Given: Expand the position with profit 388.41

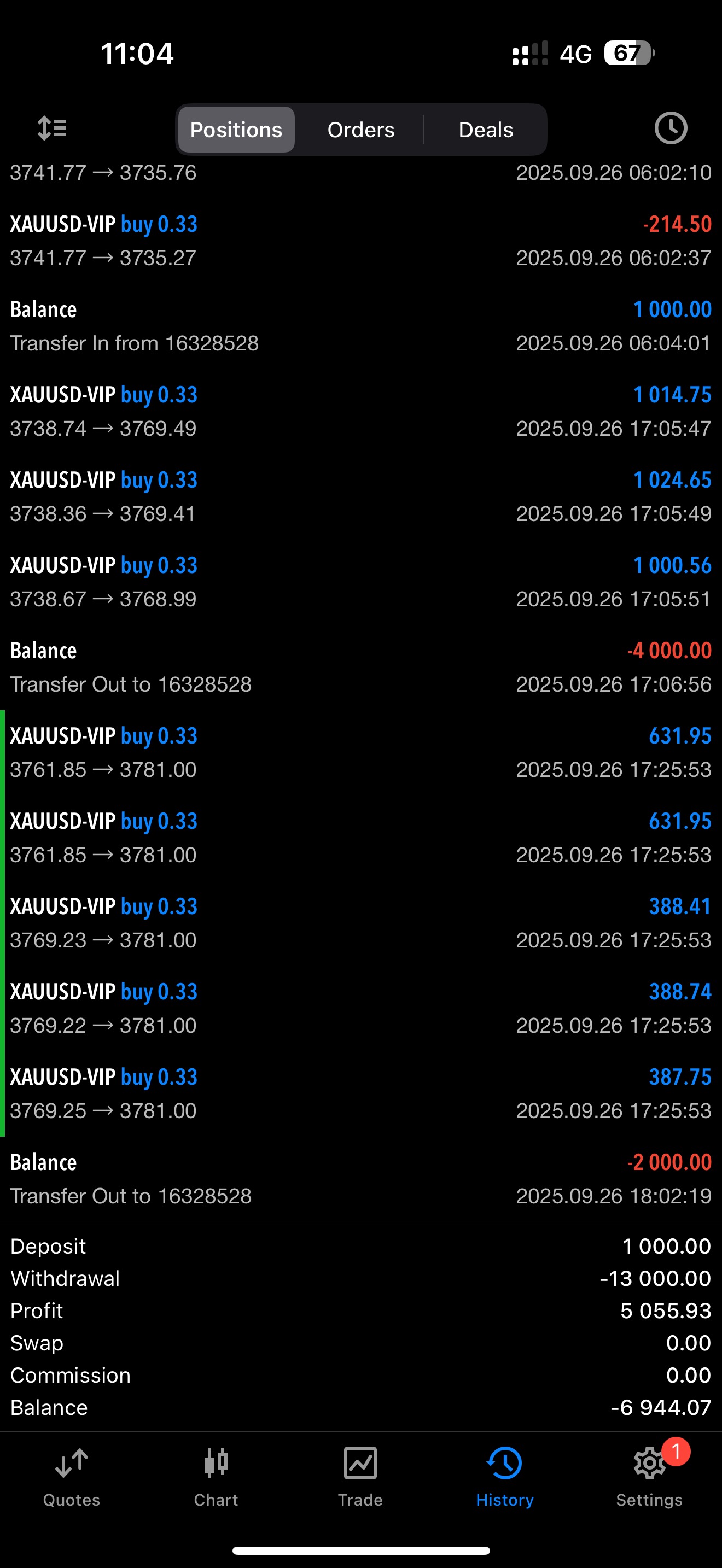Looking at the screenshot, I should coord(361,923).
